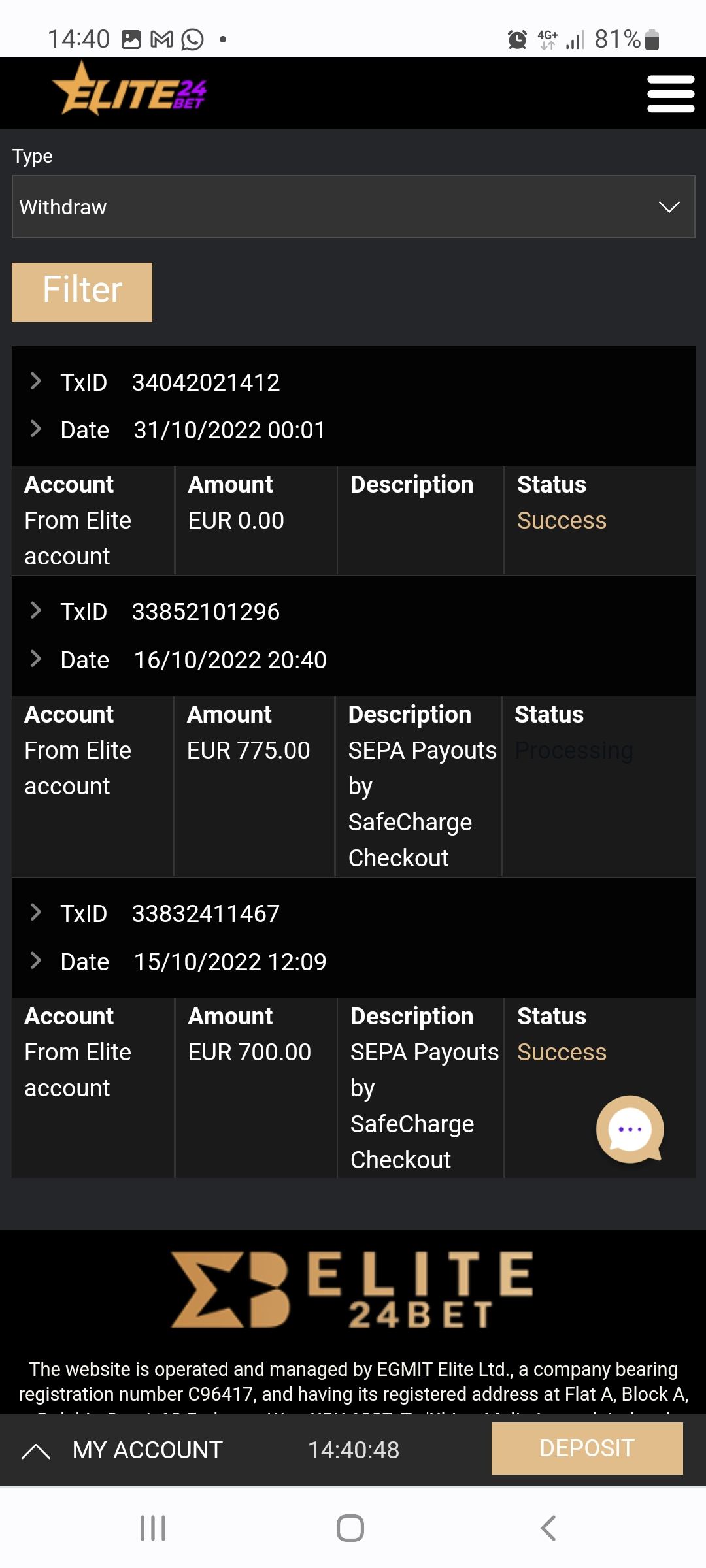Go to Elite24Bet home via top logo
This screenshot has width=706, height=1568.
pos(131,91)
